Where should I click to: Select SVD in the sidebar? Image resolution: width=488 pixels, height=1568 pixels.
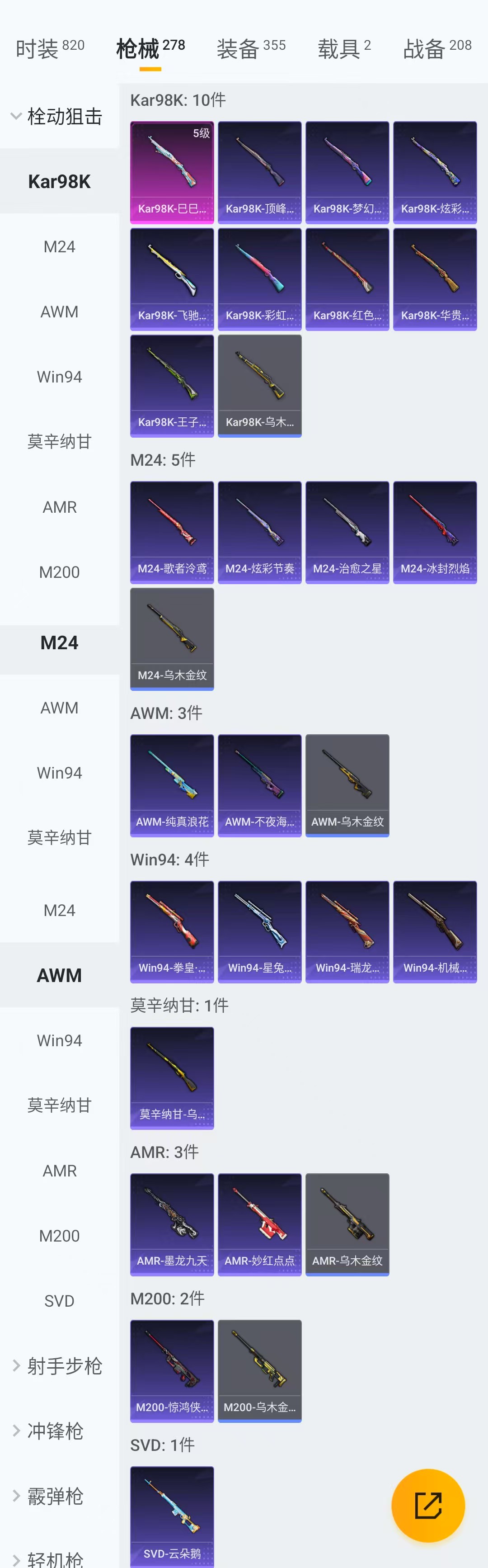pyautogui.click(x=59, y=1301)
